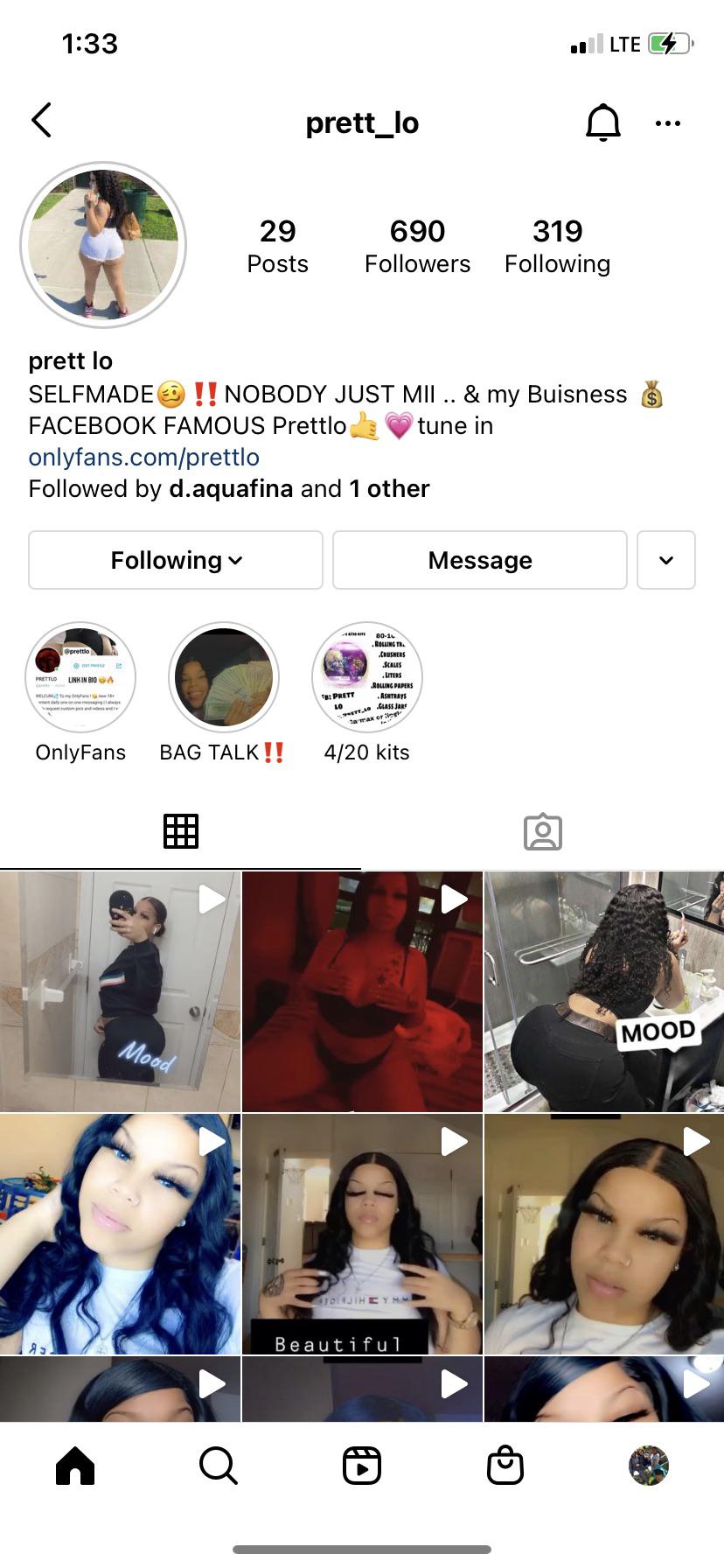Open the Search tab
Viewport: 724px width, 1568px height.
(x=218, y=1465)
